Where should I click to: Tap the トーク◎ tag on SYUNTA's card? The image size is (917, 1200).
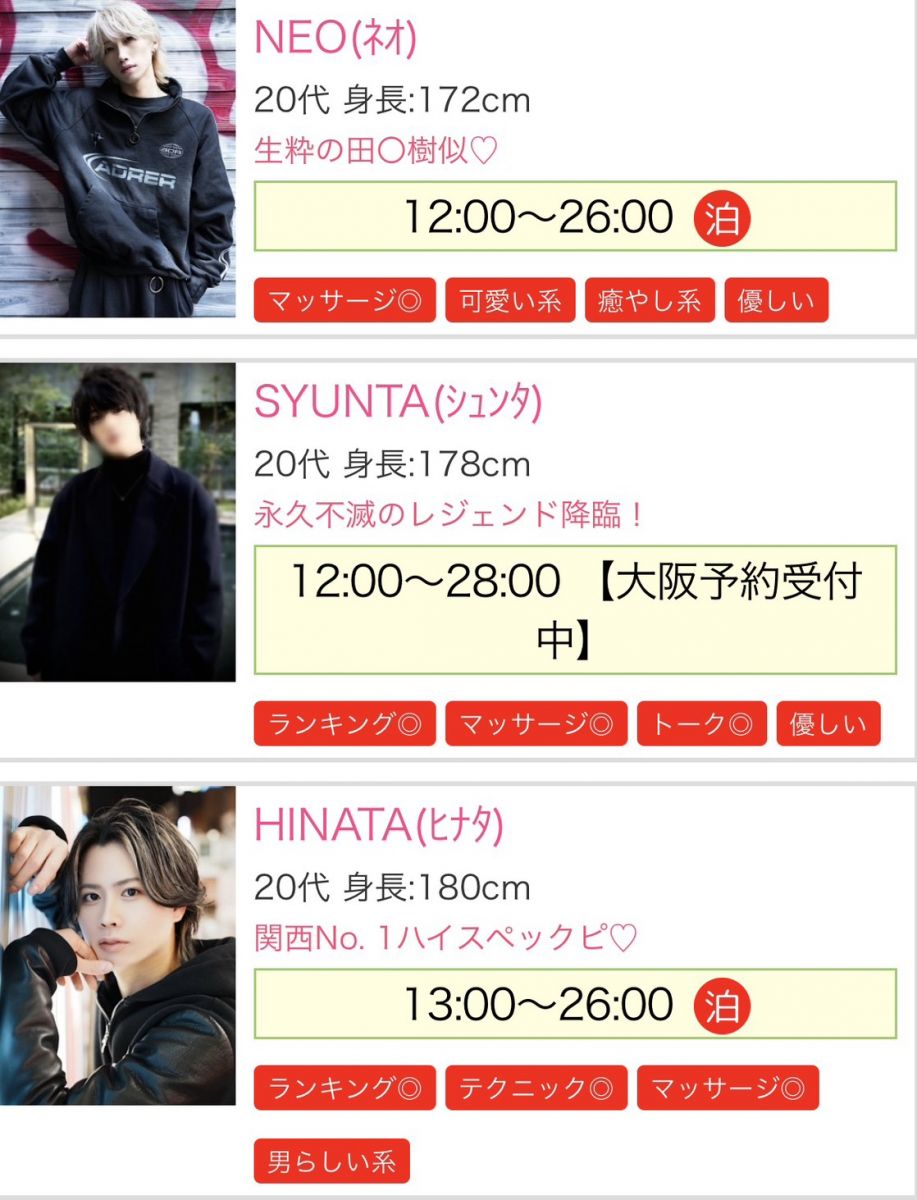click(x=701, y=724)
